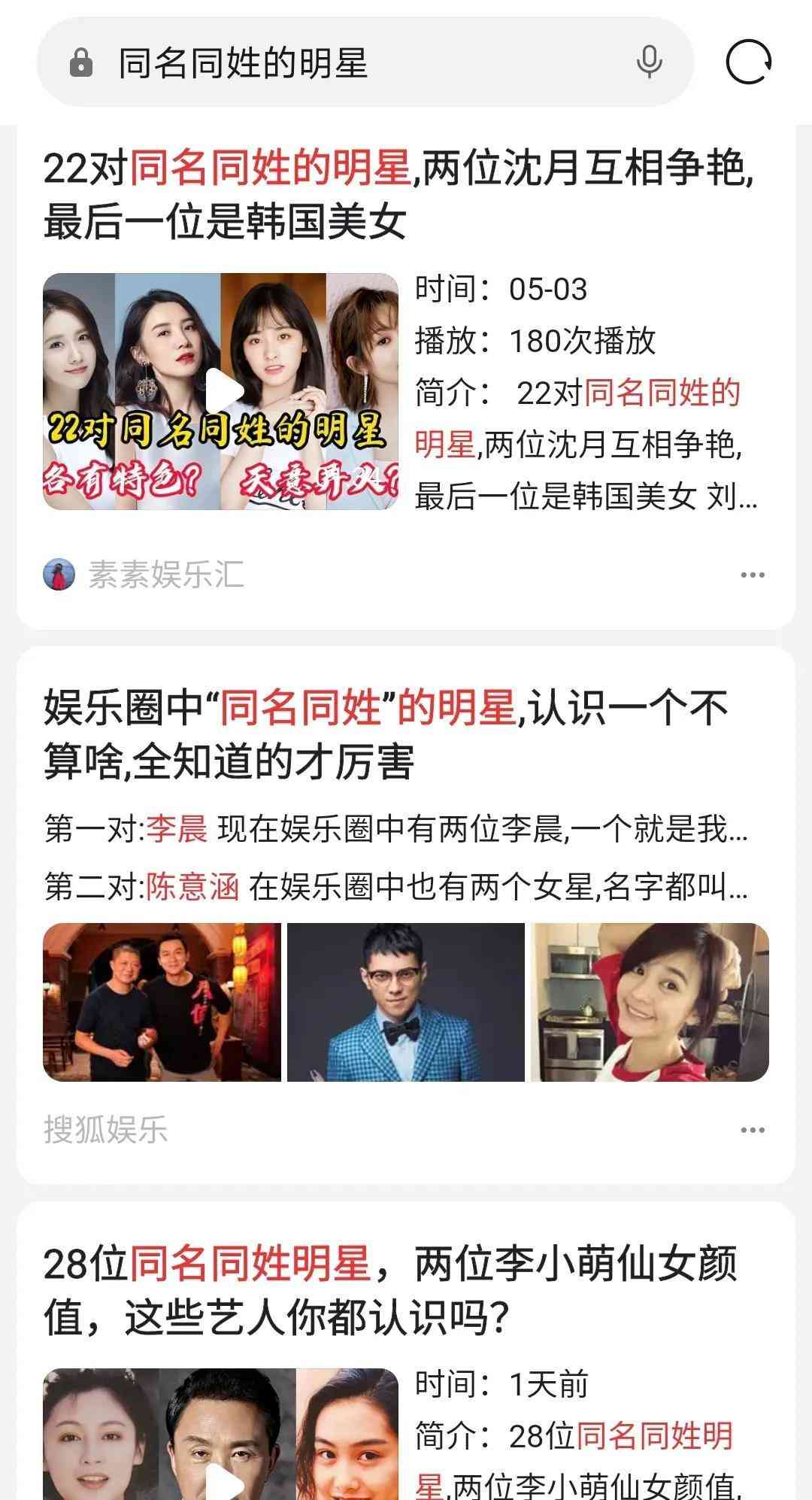This screenshot has width=812, height=1500.
Task: View the photo of smiling woman in kitchen
Action: (x=650, y=1002)
